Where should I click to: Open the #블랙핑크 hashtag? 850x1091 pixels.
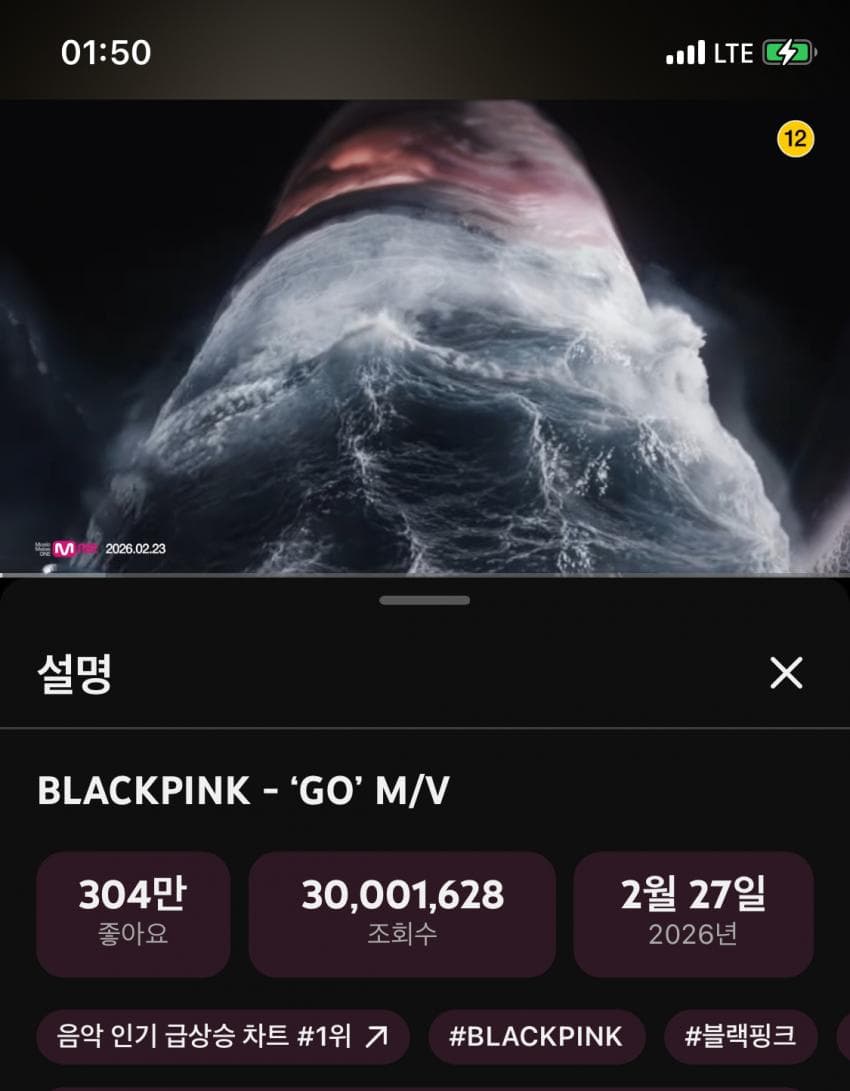coord(740,1036)
